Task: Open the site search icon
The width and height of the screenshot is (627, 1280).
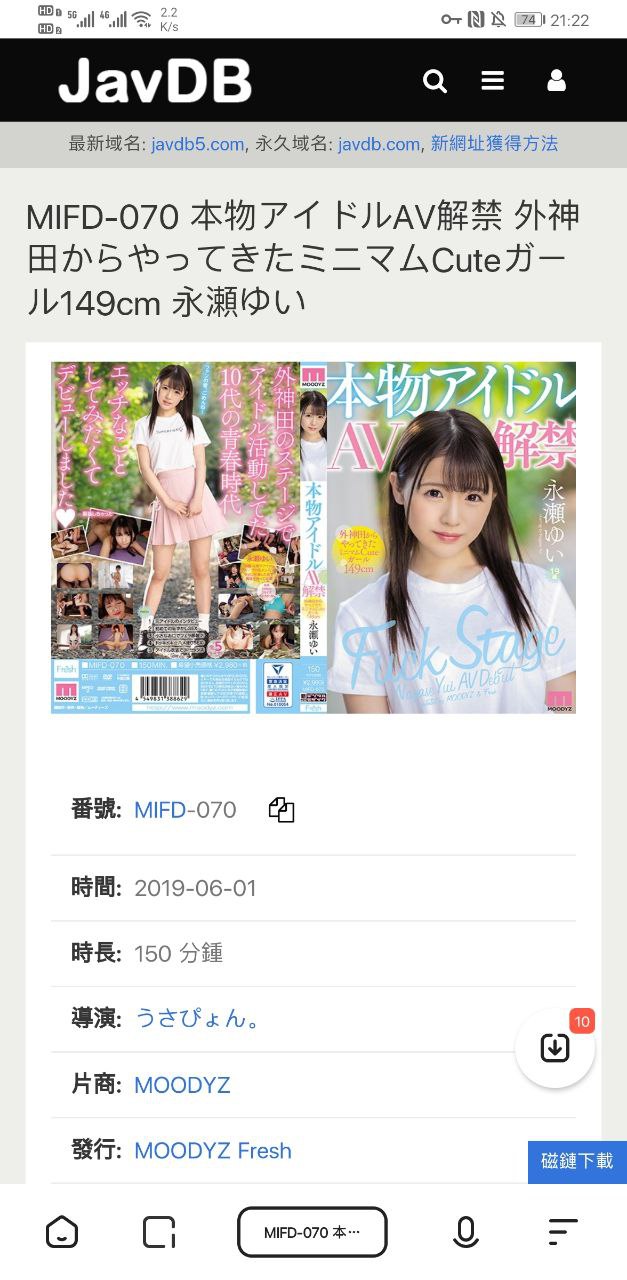Action: click(x=435, y=81)
